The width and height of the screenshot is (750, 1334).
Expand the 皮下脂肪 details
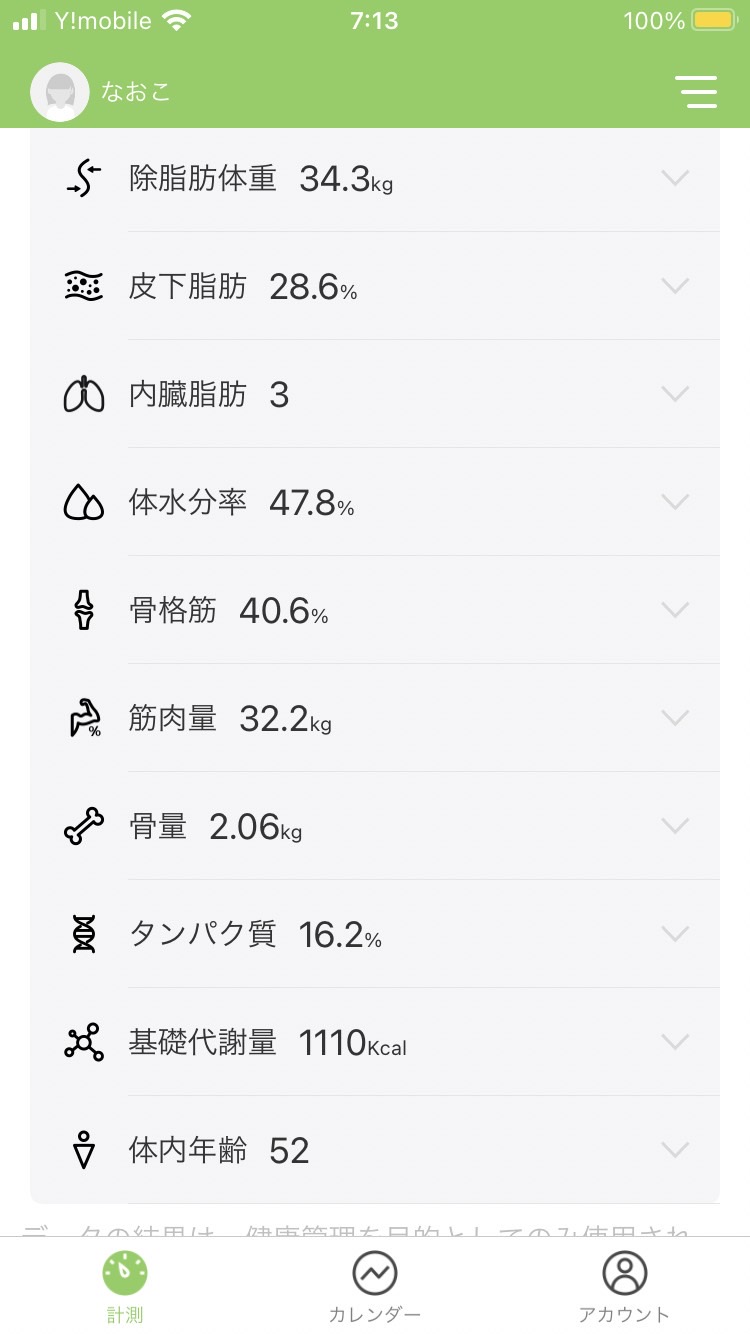(375, 286)
